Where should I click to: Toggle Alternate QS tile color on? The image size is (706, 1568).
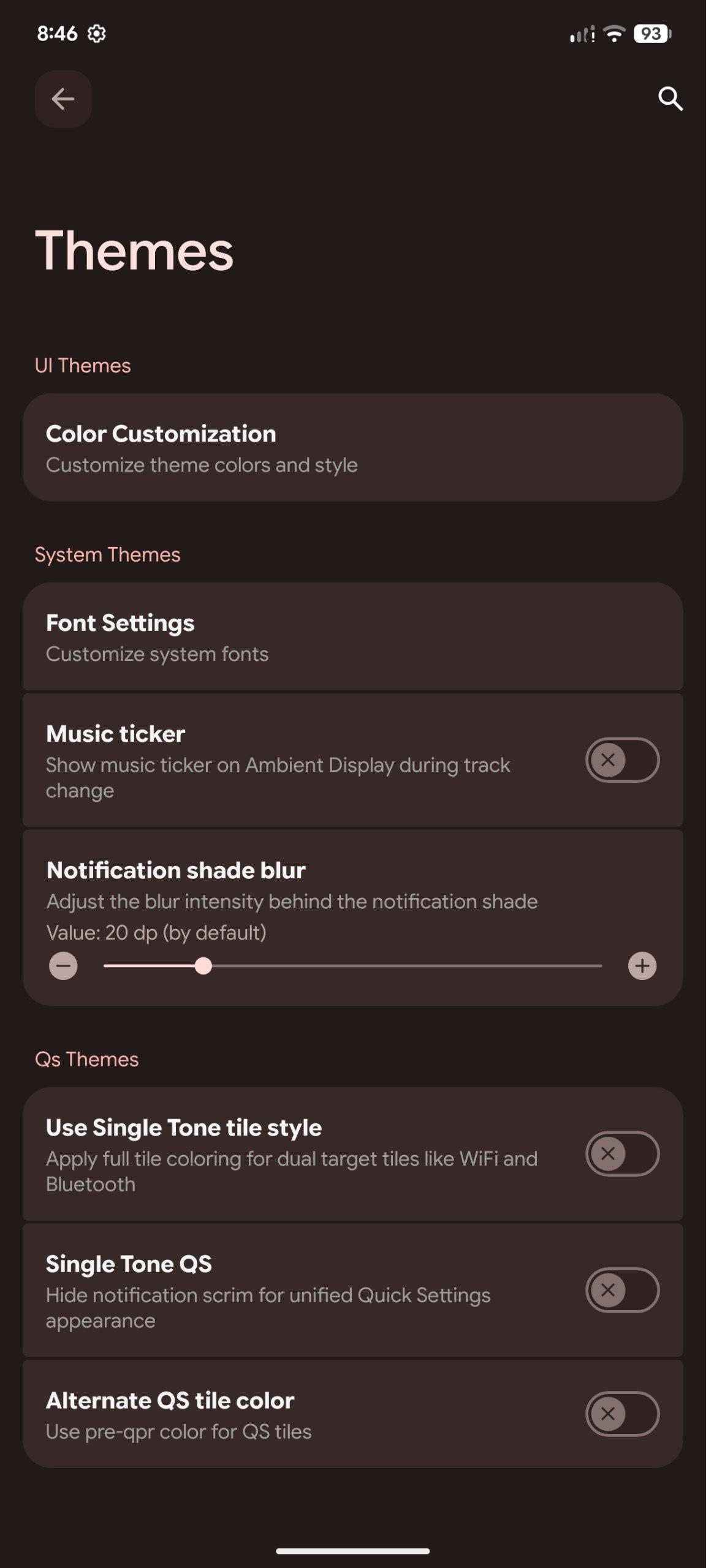point(622,1414)
